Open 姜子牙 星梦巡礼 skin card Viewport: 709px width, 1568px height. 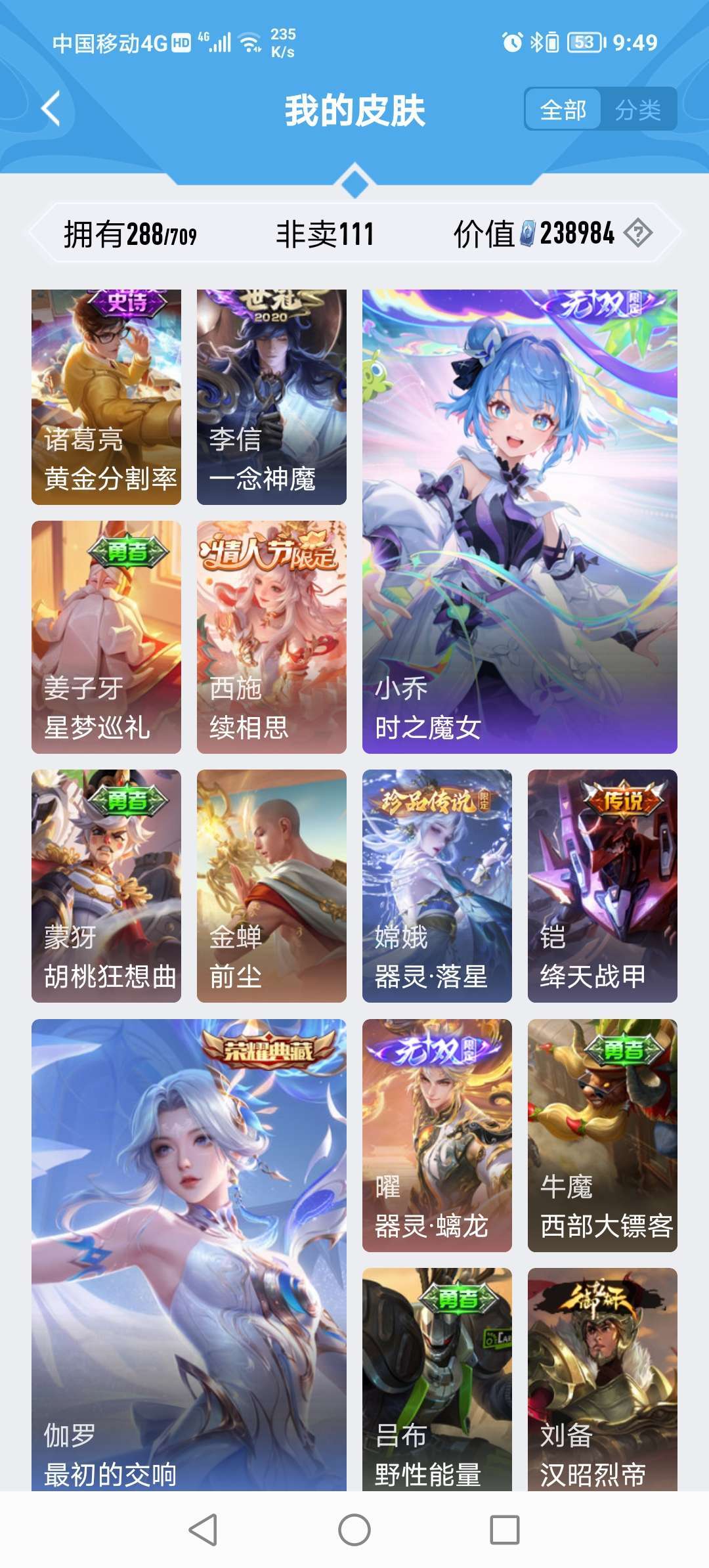106,637
